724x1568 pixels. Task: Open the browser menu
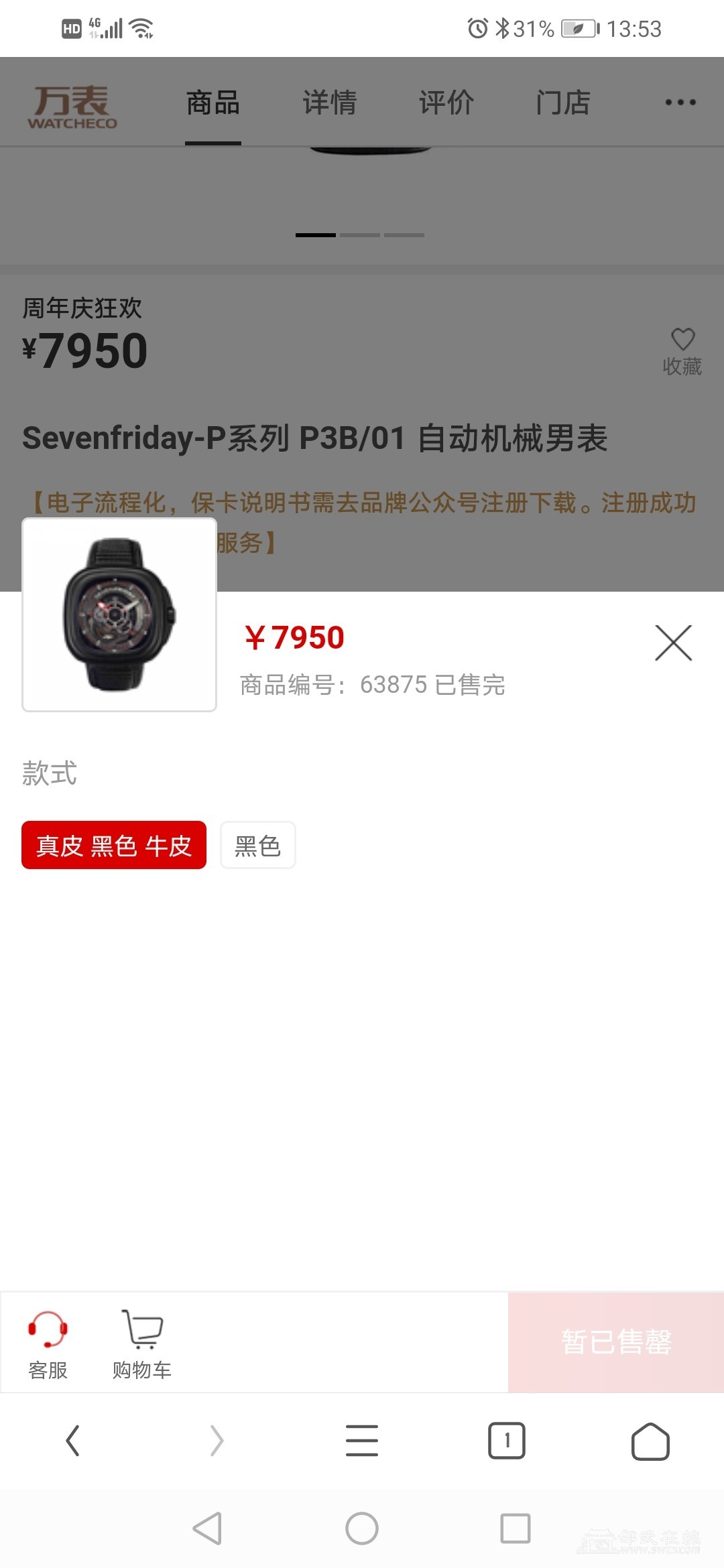click(362, 1441)
